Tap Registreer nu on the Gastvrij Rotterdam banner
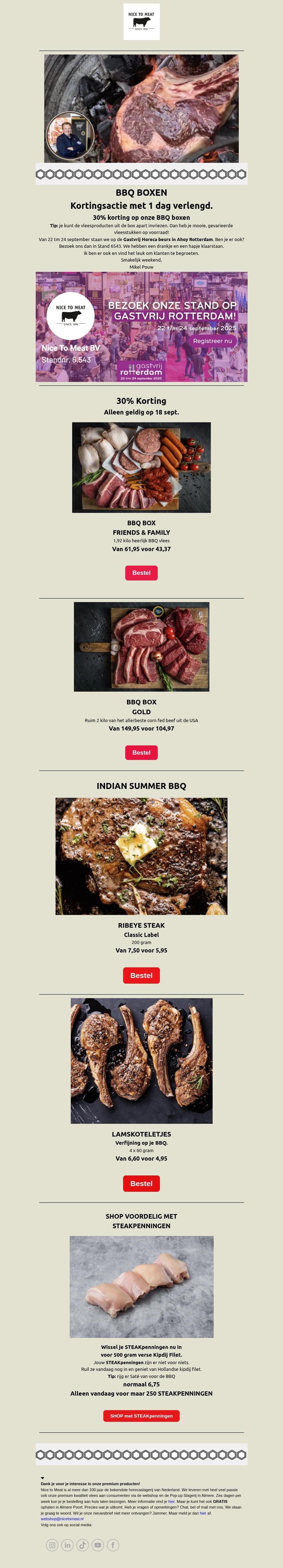This screenshot has height=1568, width=283. click(212, 341)
